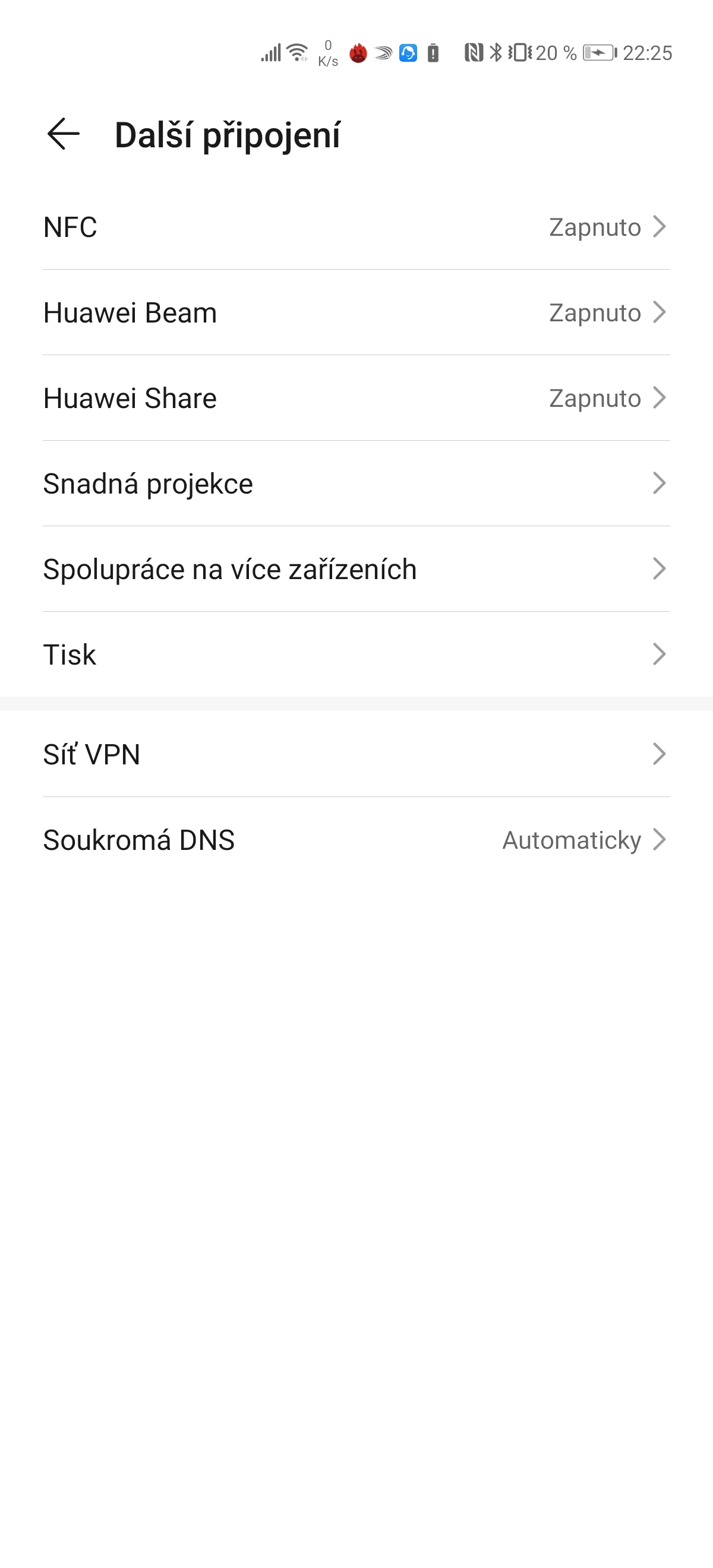Tap the Další připojení title
The width and height of the screenshot is (713, 1568).
point(228,135)
